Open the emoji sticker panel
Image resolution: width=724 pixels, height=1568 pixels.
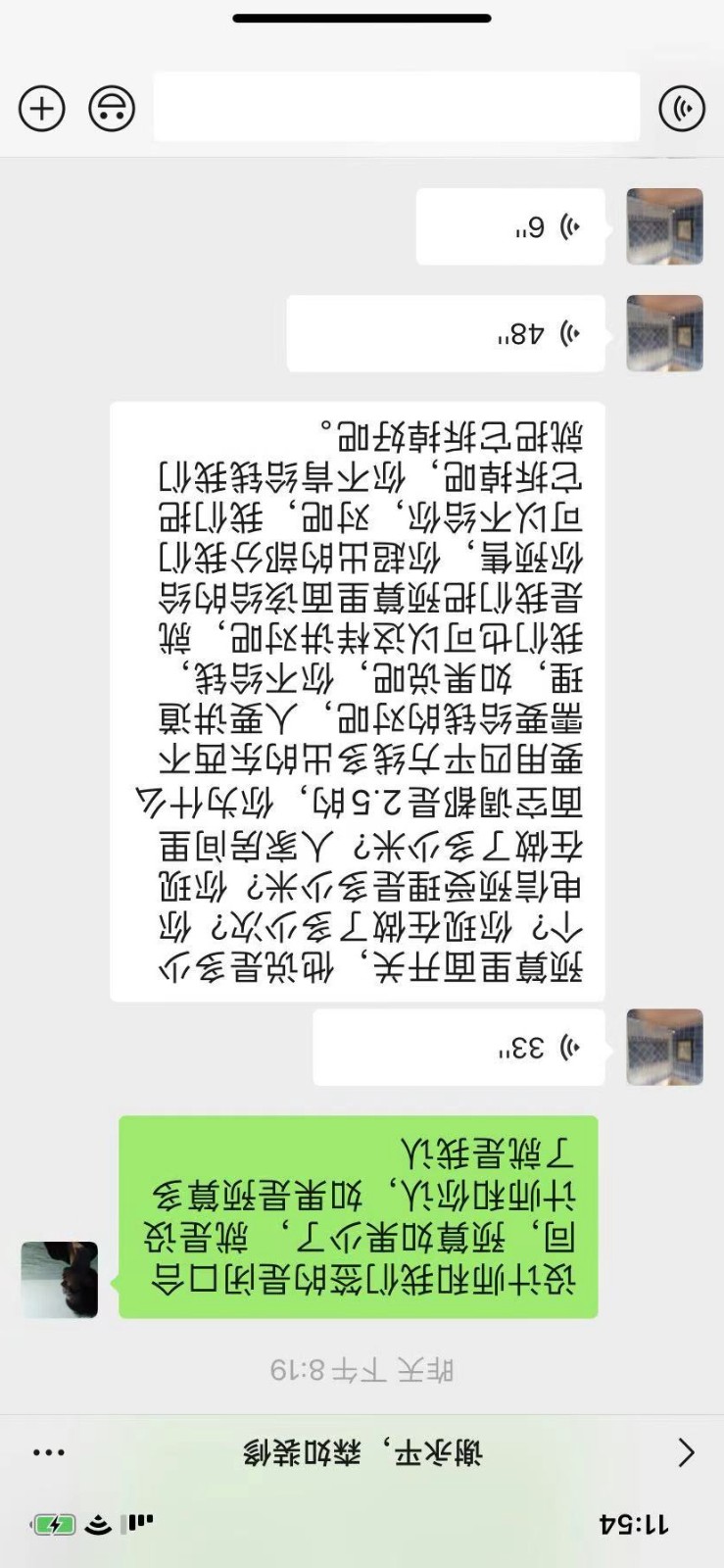[112, 108]
